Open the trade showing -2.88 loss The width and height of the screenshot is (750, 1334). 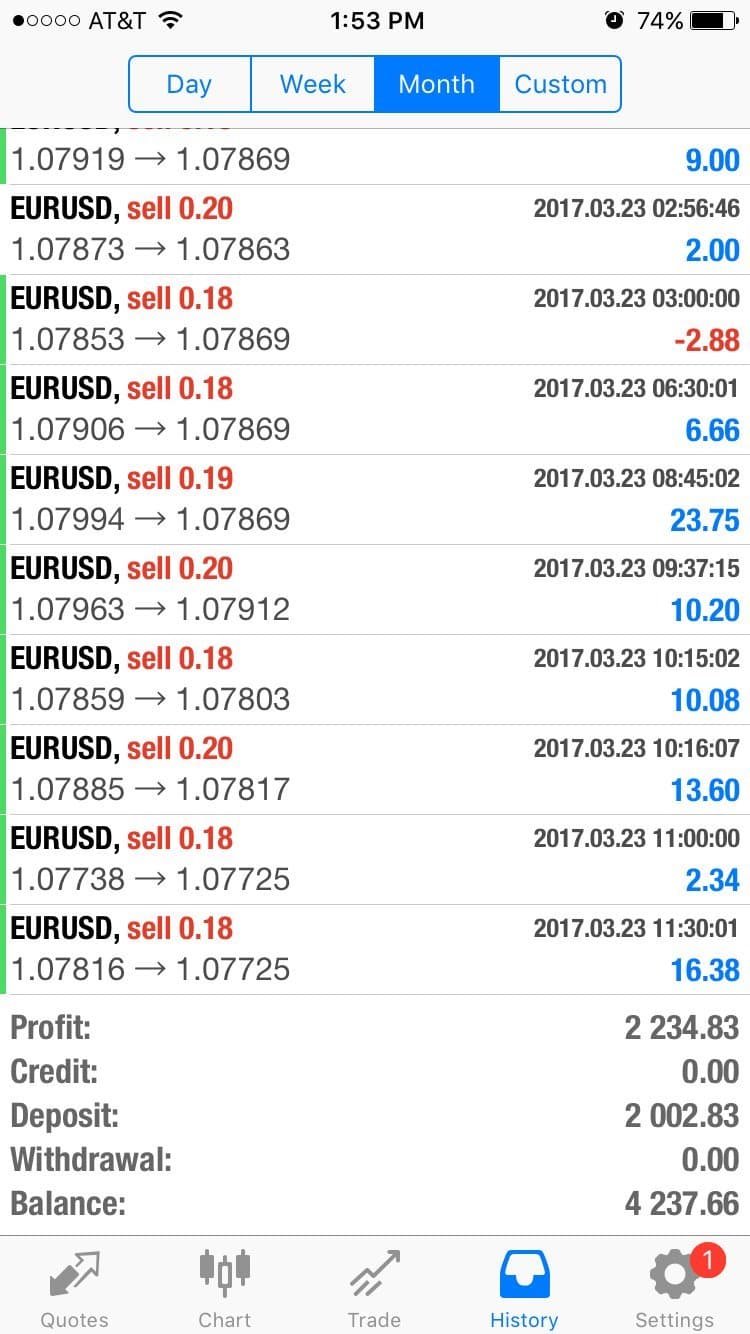click(x=375, y=320)
